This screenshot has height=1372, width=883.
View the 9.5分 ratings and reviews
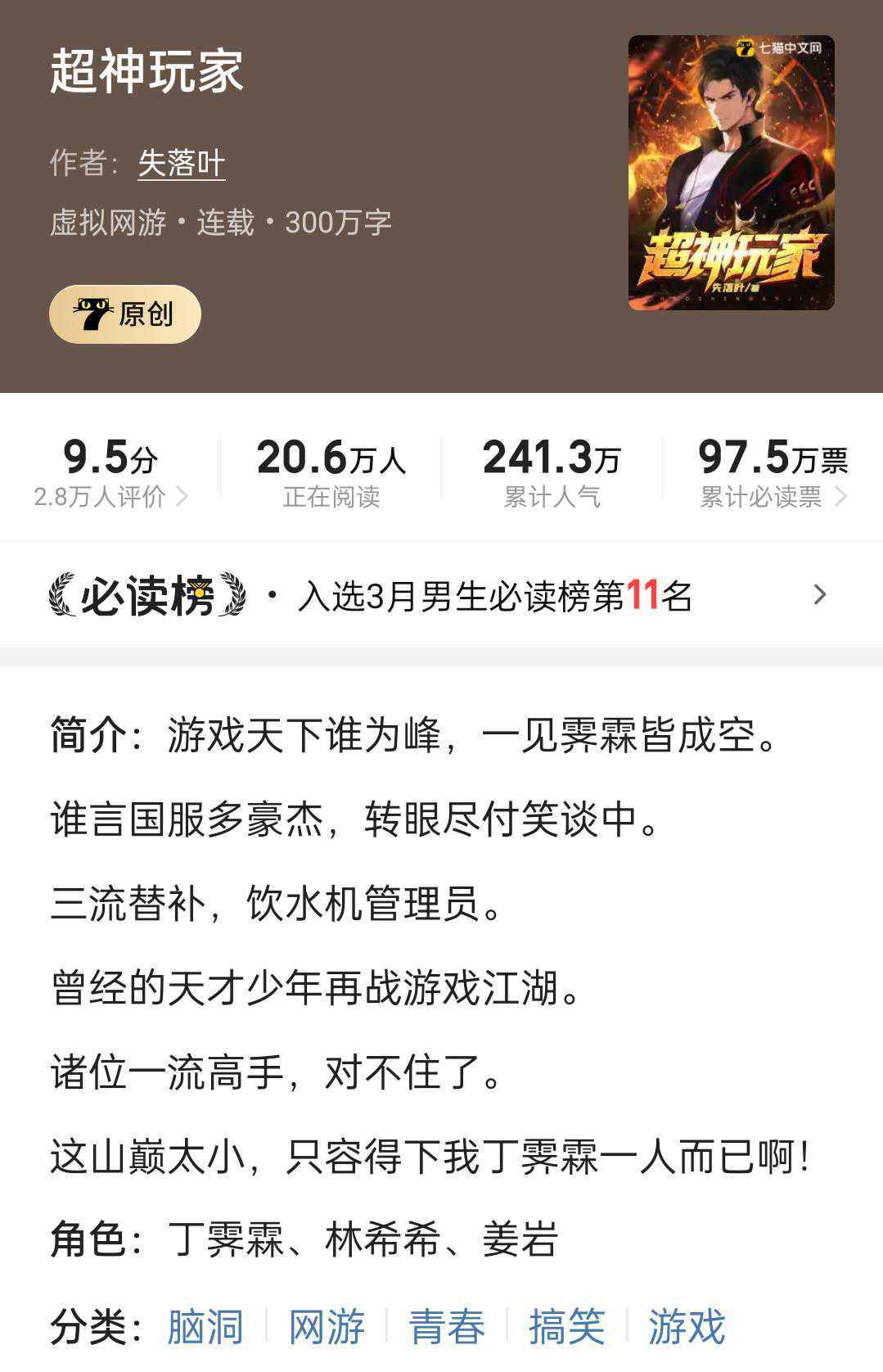(x=111, y=471)
